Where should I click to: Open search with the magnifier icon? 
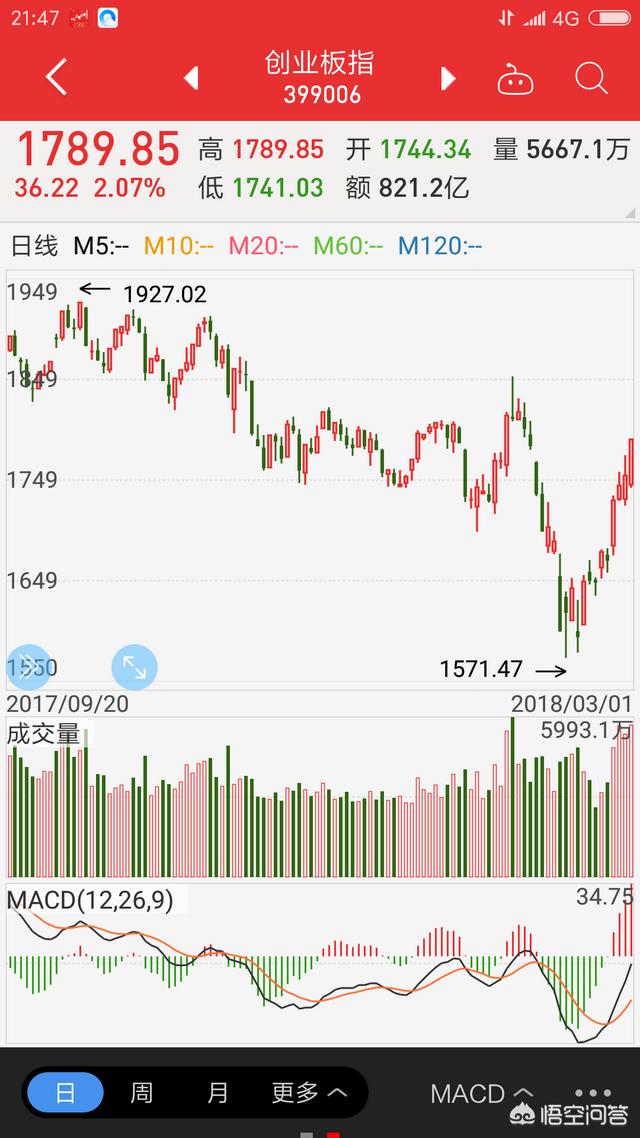click(591, 78)
